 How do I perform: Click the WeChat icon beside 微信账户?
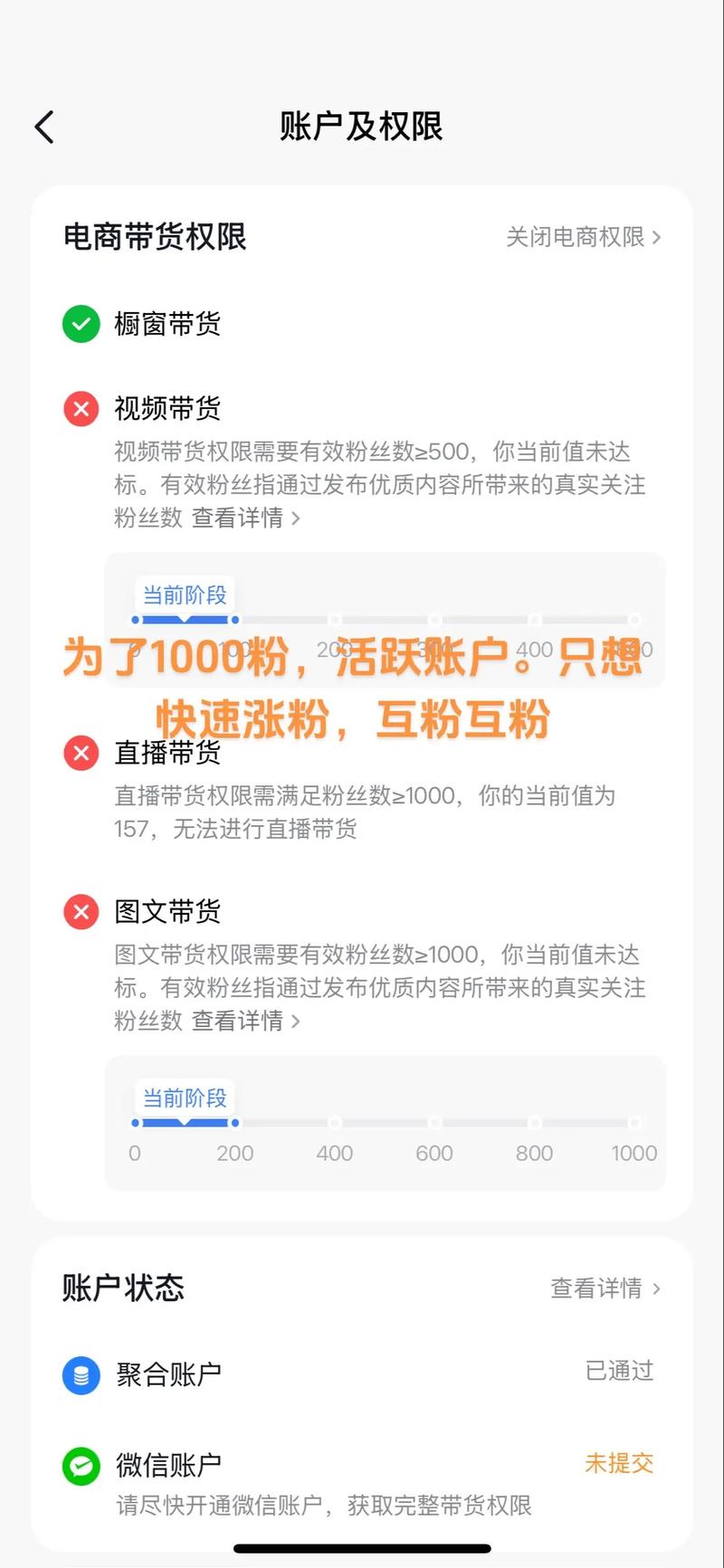pyautogui.click(x=81, y=1463)
